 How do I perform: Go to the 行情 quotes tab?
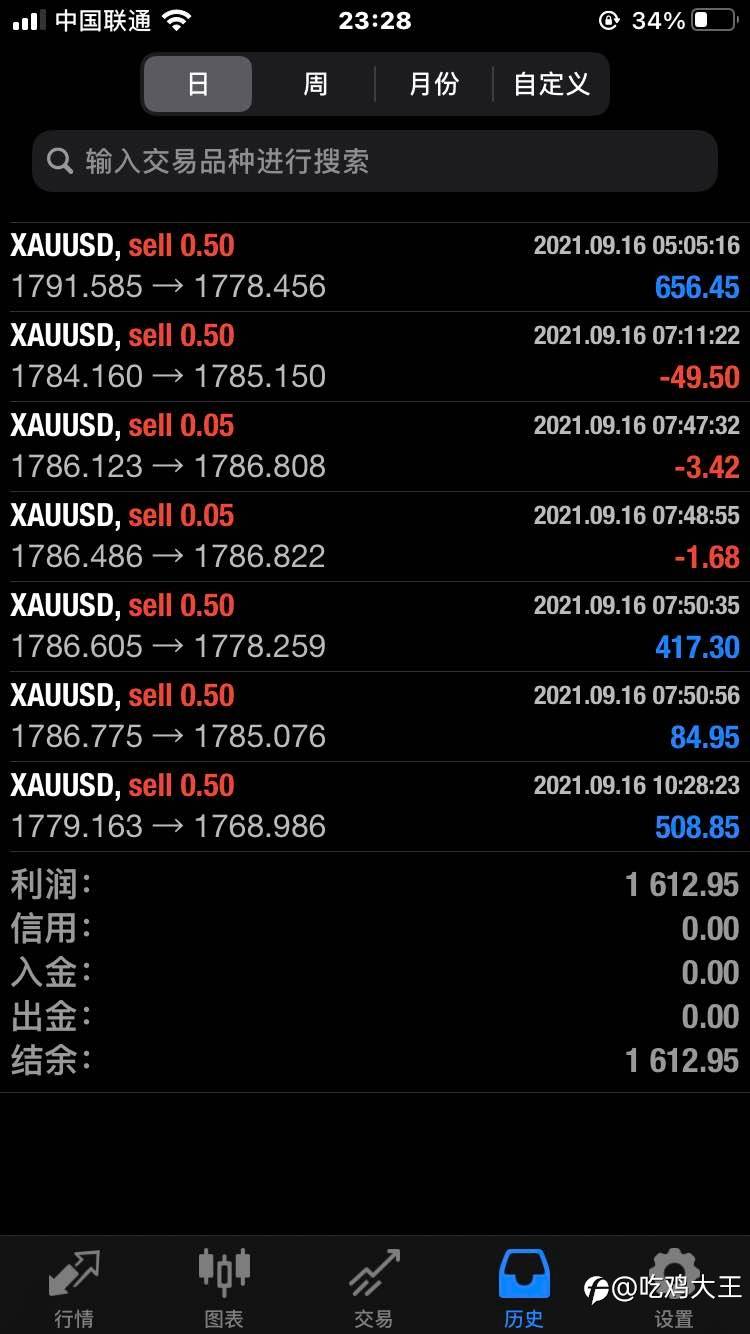tap(74, 1288)
